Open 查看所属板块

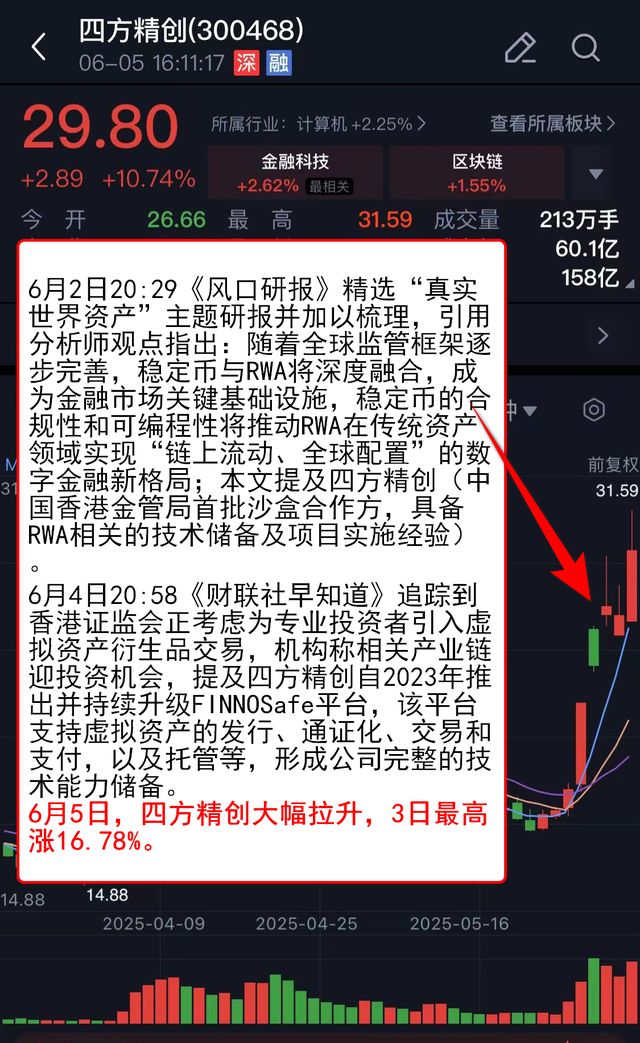553,124
